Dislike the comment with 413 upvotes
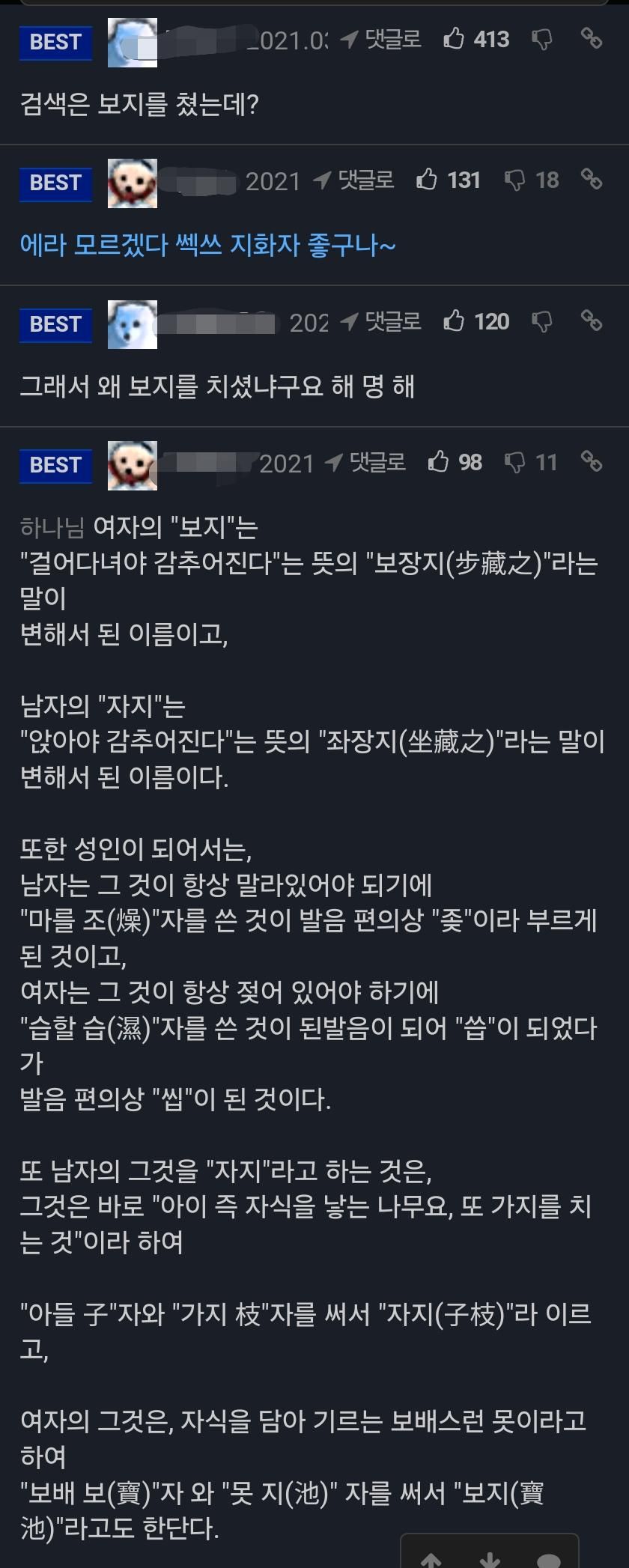Image resolution: width=629 pixels, height=1568 pixels. pos(542,39)
